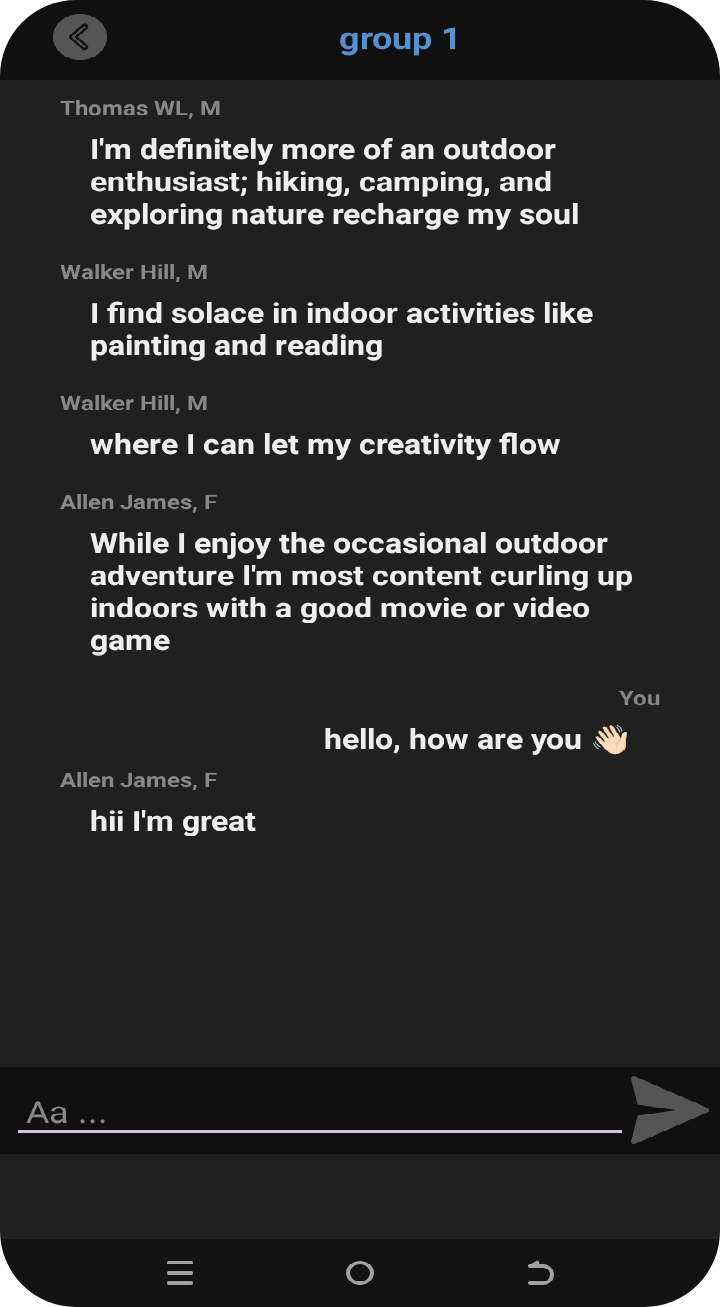The height and width of the screenshot is (1307, 720).
Task: Send the message with the arrow icon
Action: pos(668,1109)
